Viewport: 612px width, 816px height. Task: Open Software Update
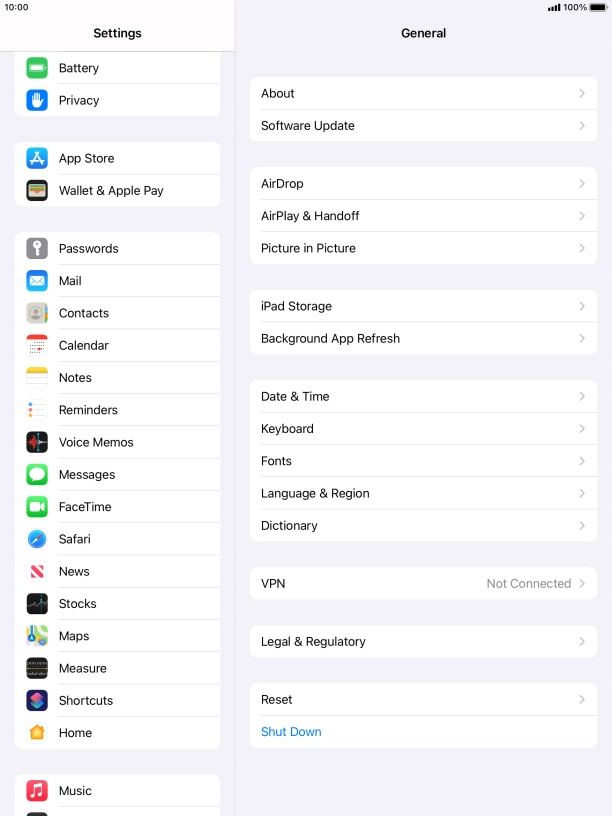[x=423, y=126]
